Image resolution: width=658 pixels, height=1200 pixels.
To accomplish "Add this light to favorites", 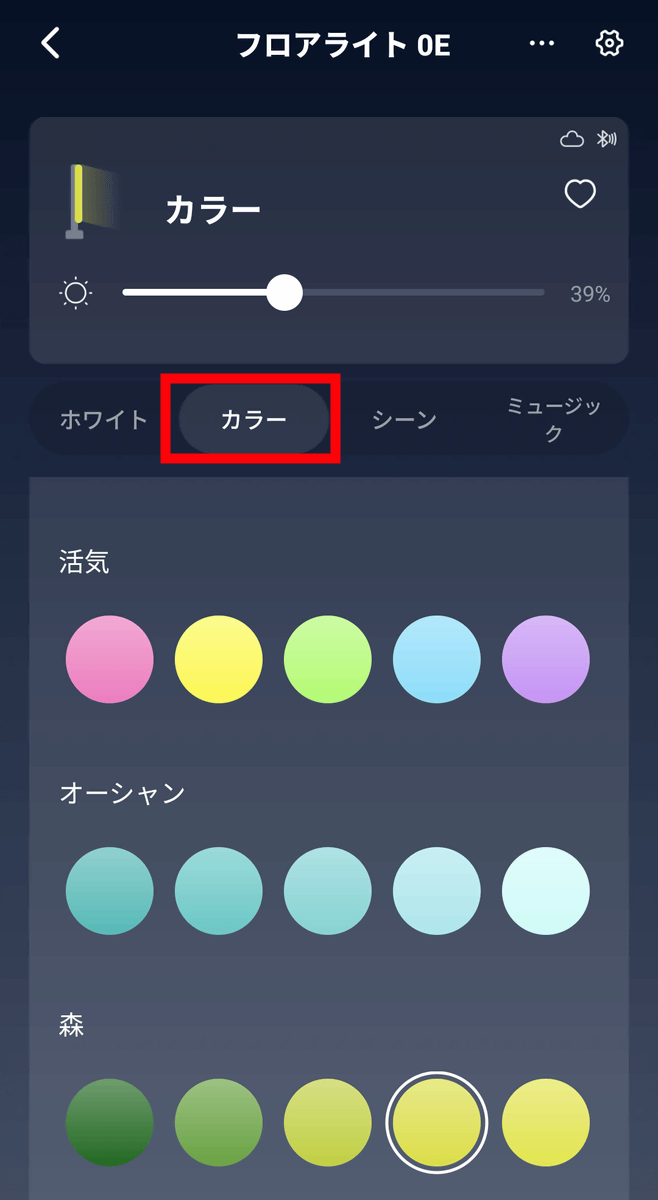I will 580,194.
